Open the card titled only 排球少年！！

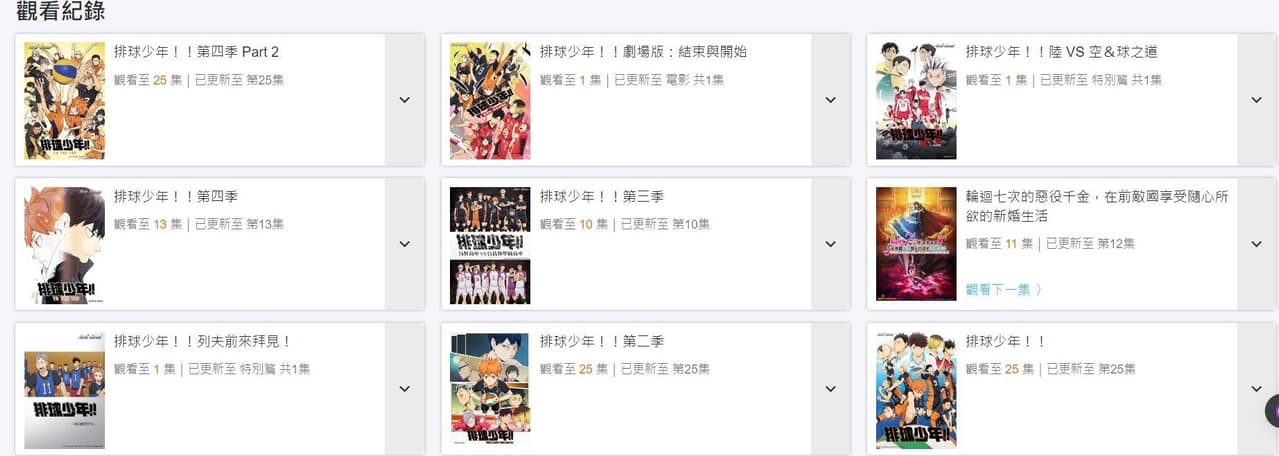[1005, 341]
